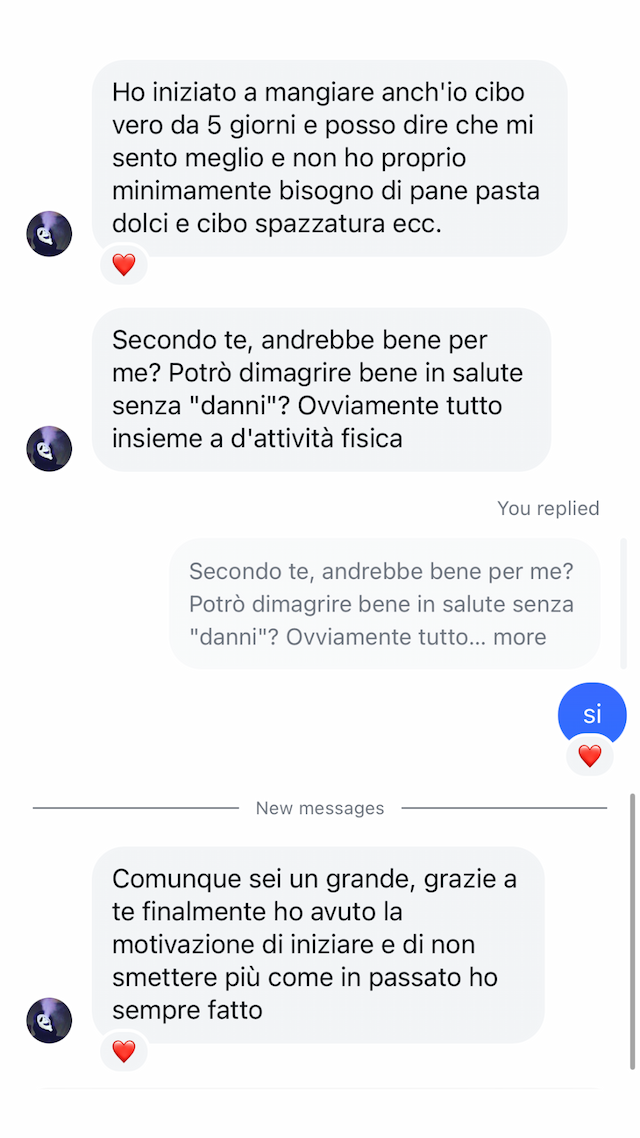Viewport: 640px width, 1138px height.
Task: Tap the avatar next to "Secondo te" message
Action: [49, 448]
